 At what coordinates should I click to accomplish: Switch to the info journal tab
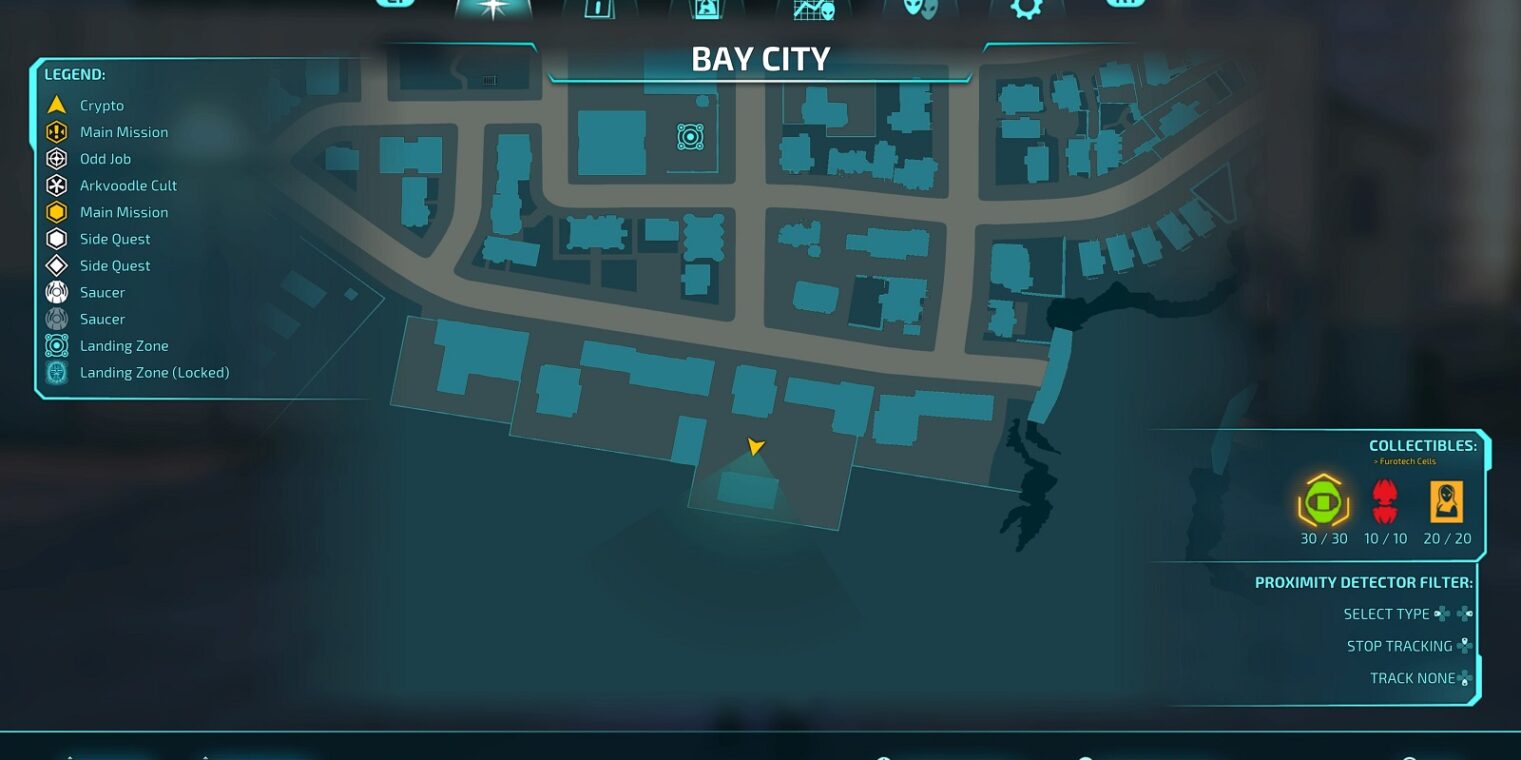point(599,8)
